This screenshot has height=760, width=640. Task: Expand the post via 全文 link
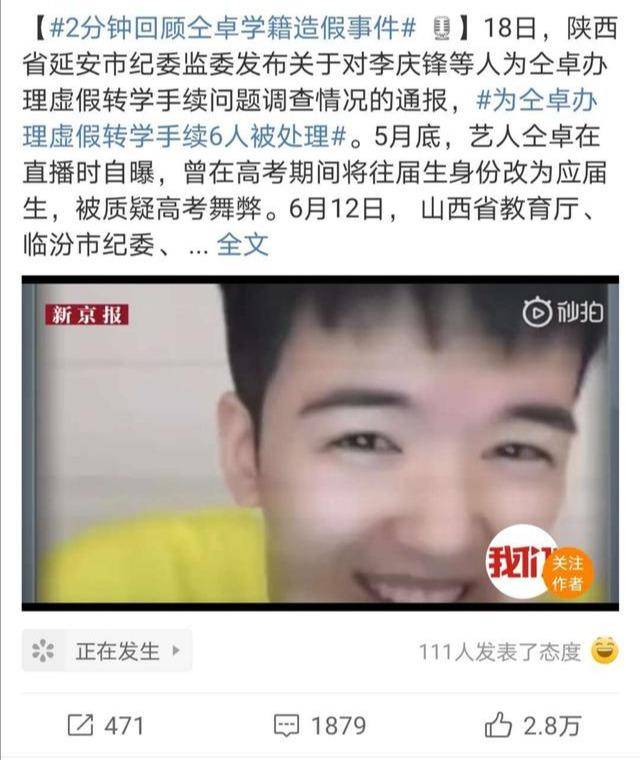click(x=243, y=244)
